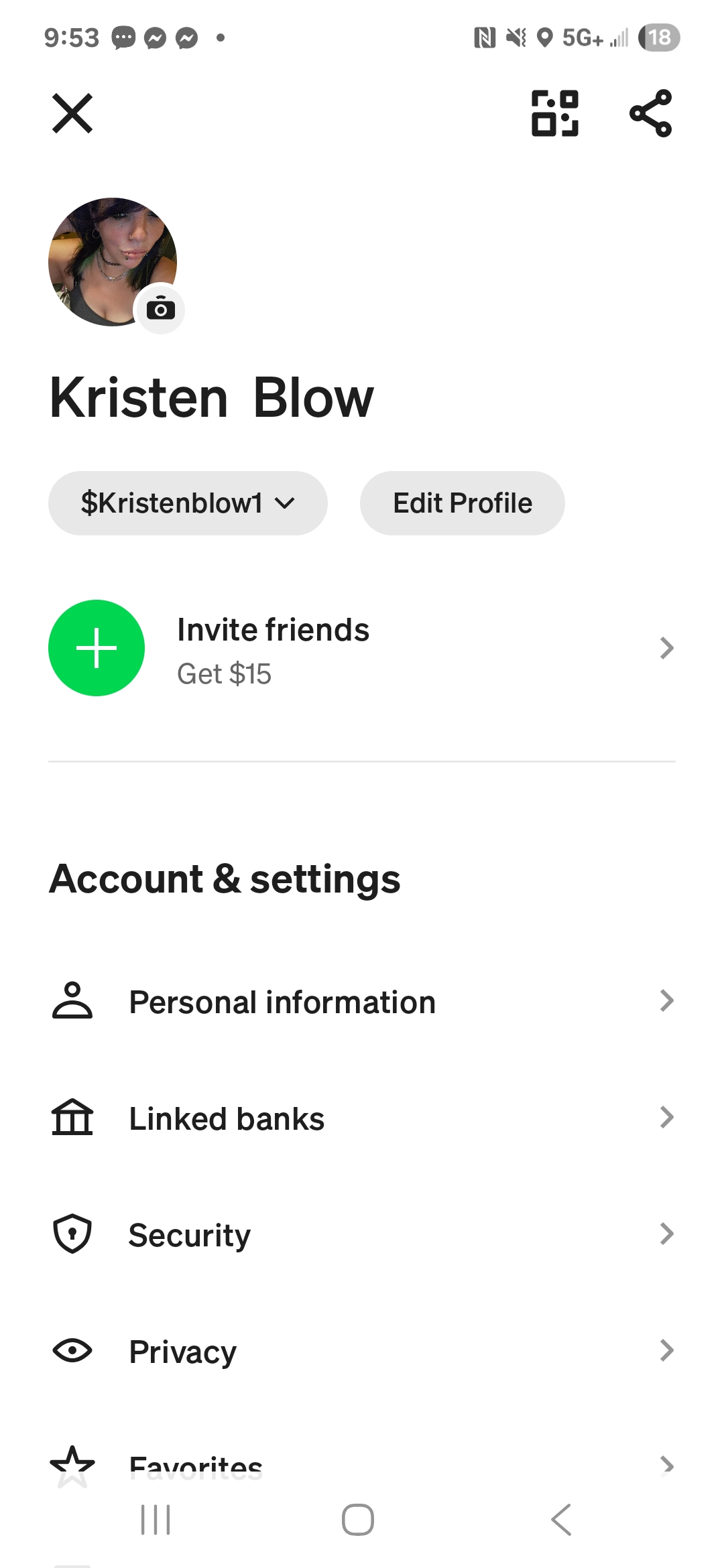Close the profile screen
Screen dimensions: 724x1568
[x=72, y=113]
